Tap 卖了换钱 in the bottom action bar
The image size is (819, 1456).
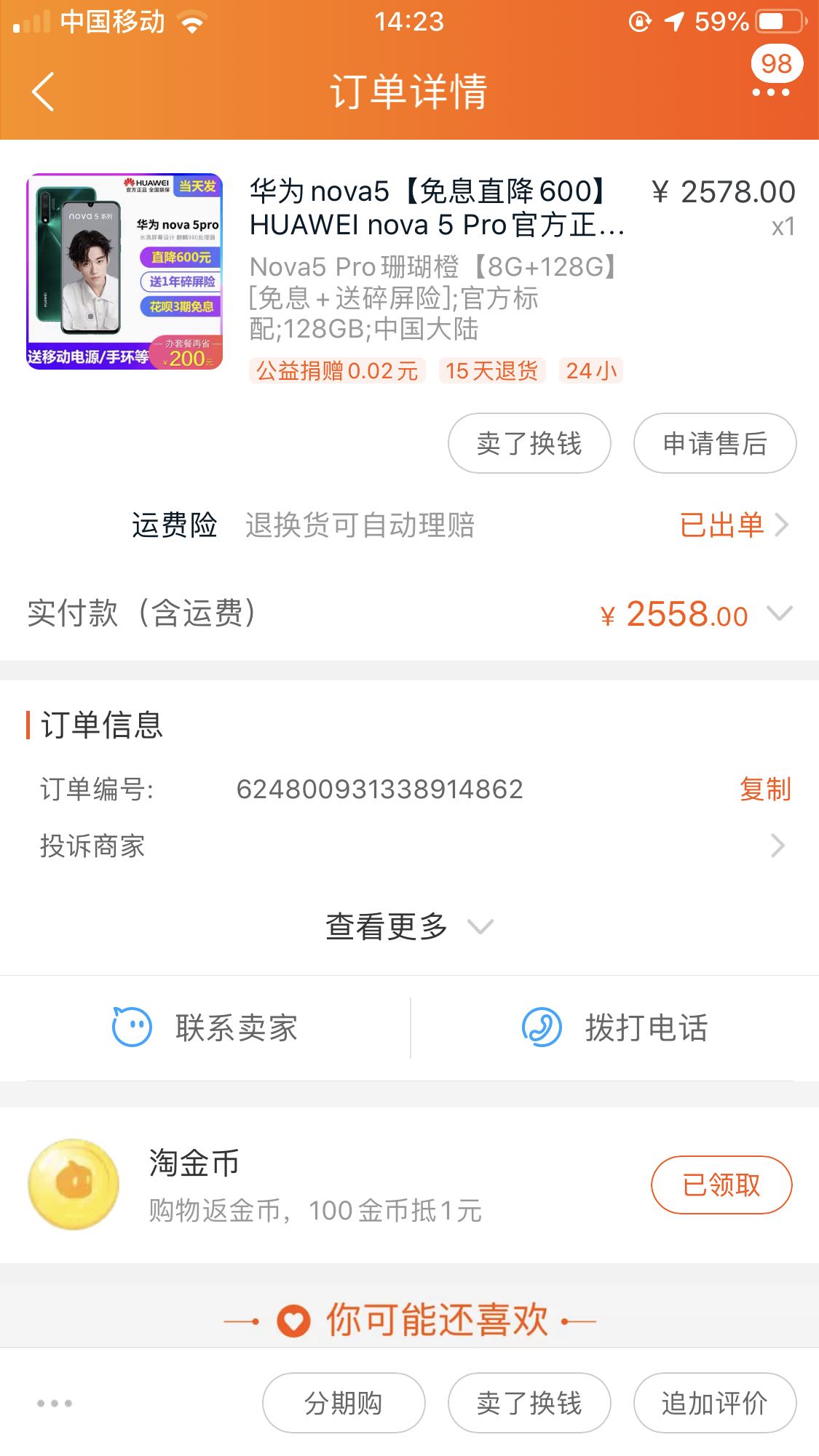(529, 1403)
